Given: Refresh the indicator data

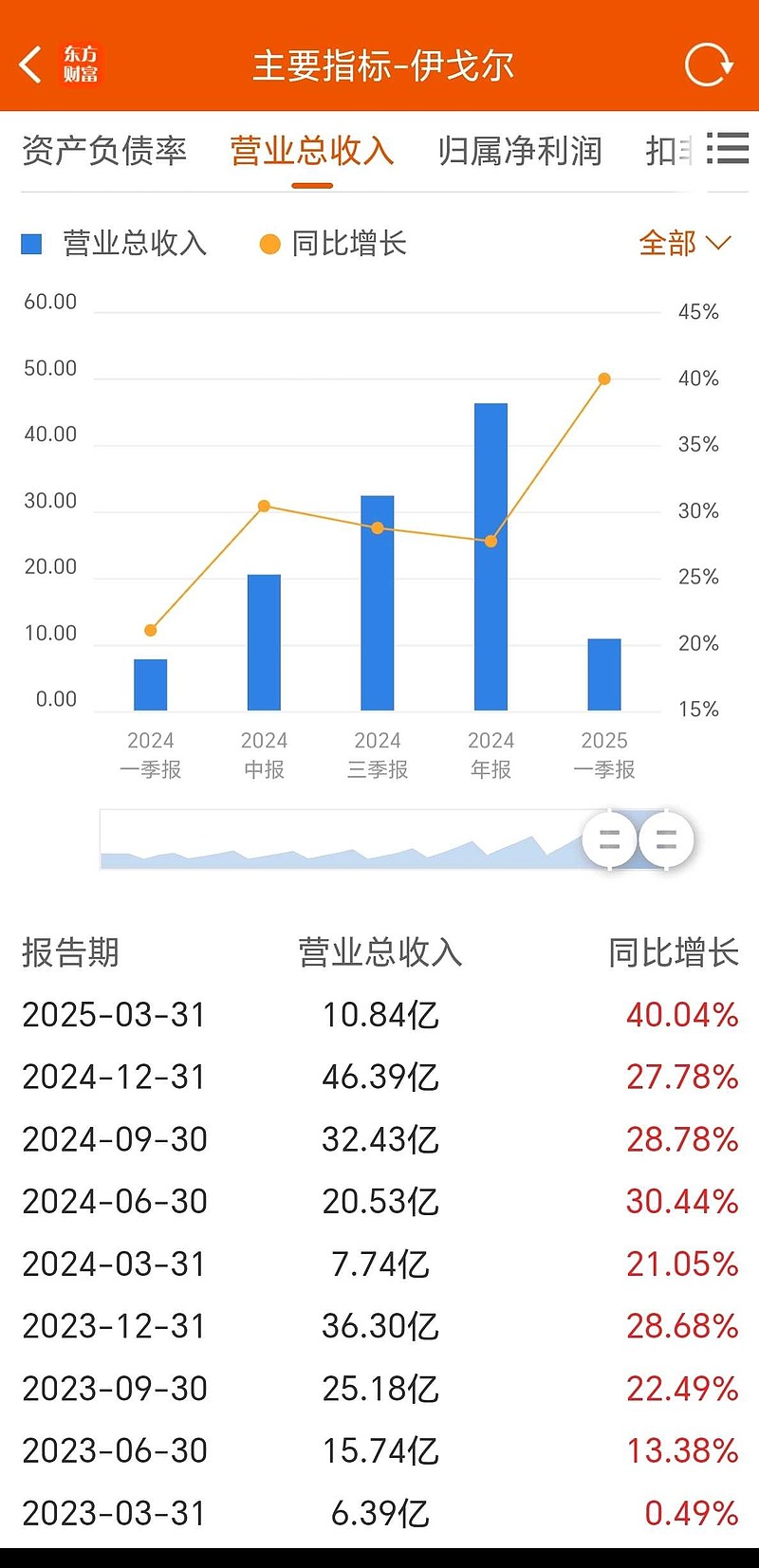Looking at the screenshot, I should tap(709, 65).
